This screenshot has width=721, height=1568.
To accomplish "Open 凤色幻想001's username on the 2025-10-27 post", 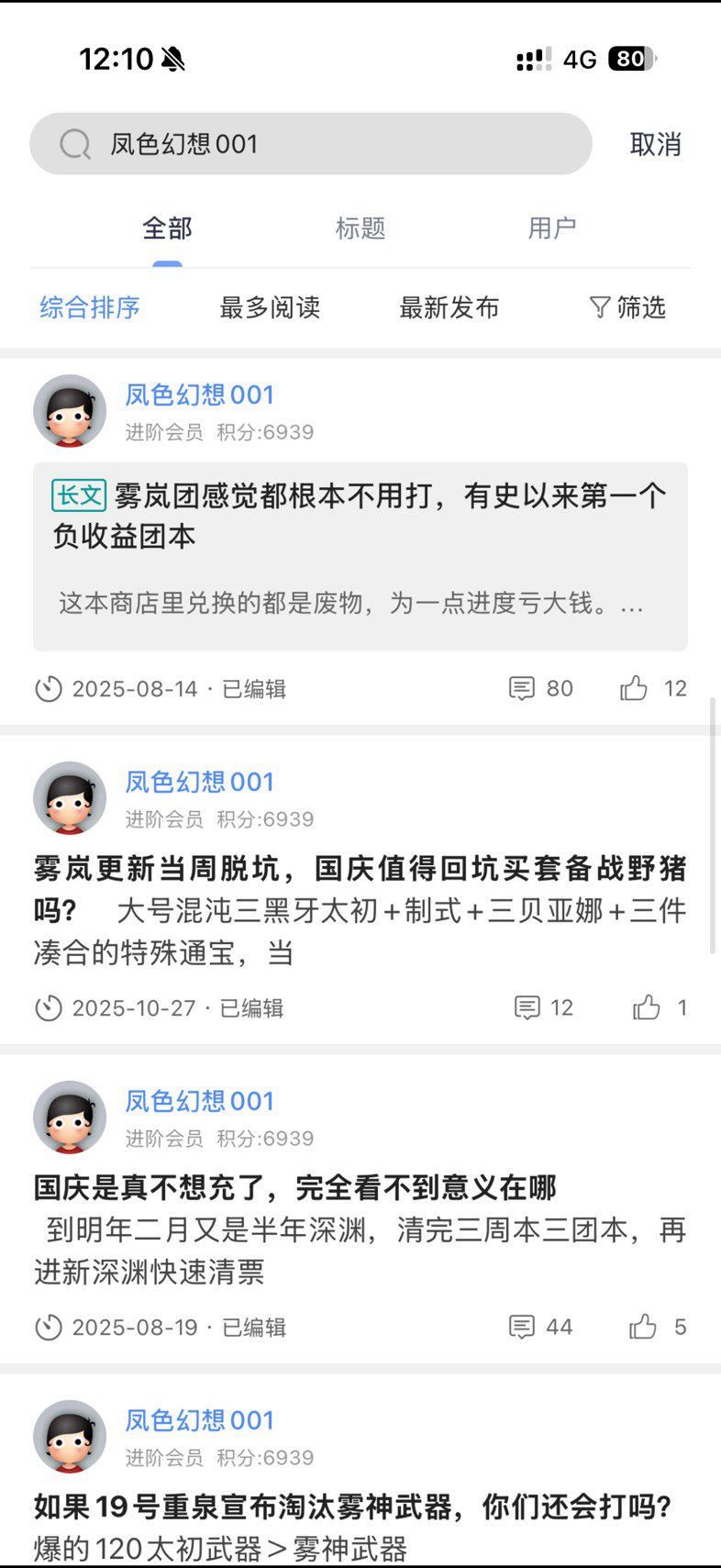I will (200, 782).
